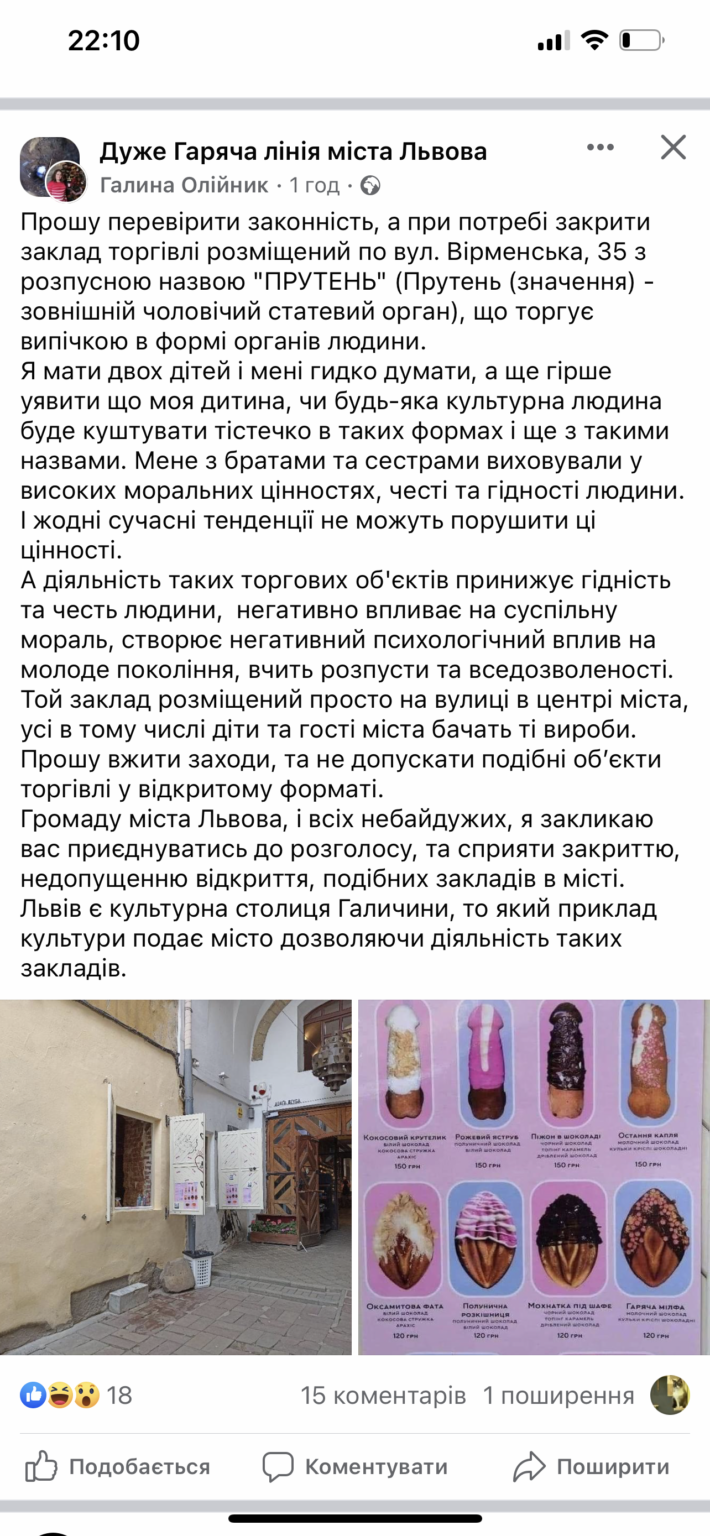Open the pastry menu photo

[x=532, y=1177]
